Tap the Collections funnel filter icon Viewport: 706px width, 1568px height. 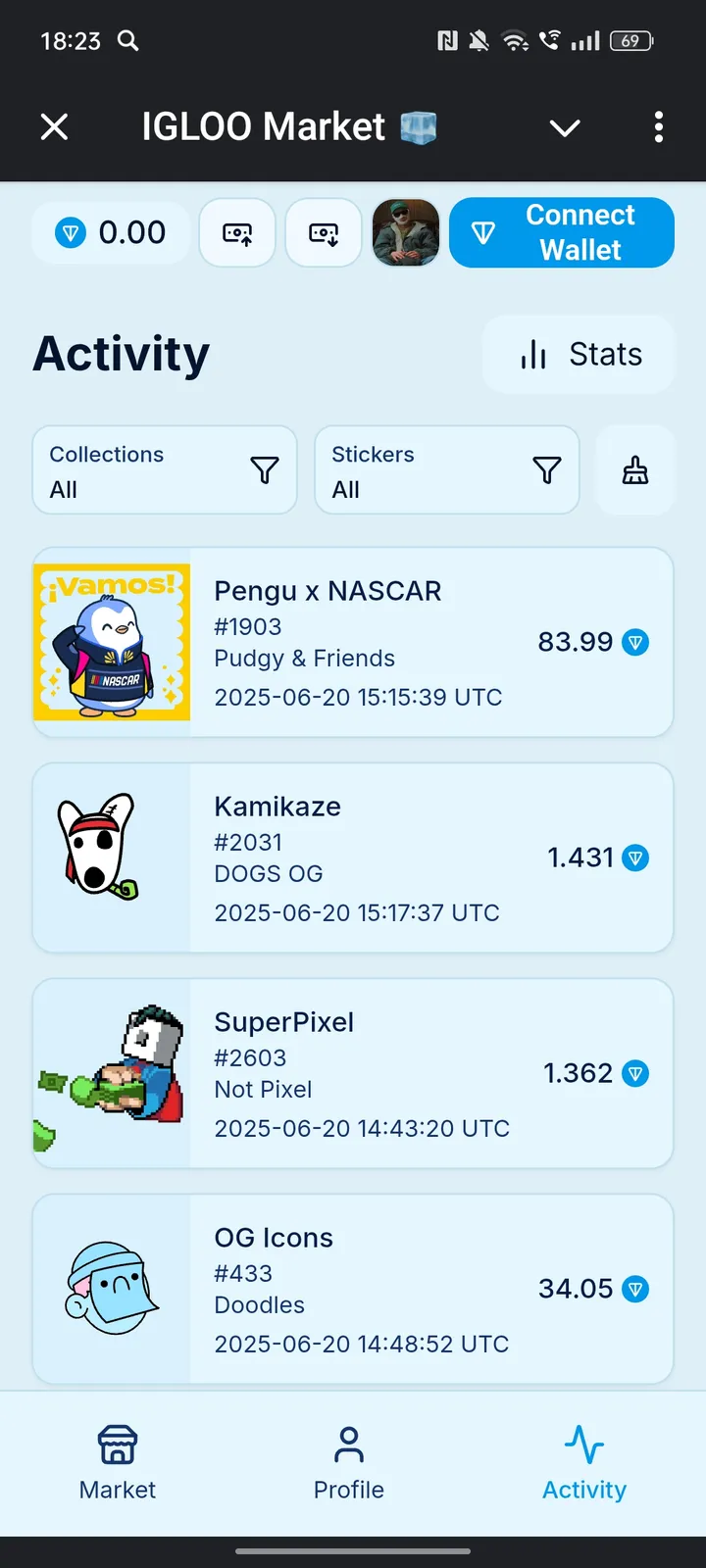click(263, 469)
